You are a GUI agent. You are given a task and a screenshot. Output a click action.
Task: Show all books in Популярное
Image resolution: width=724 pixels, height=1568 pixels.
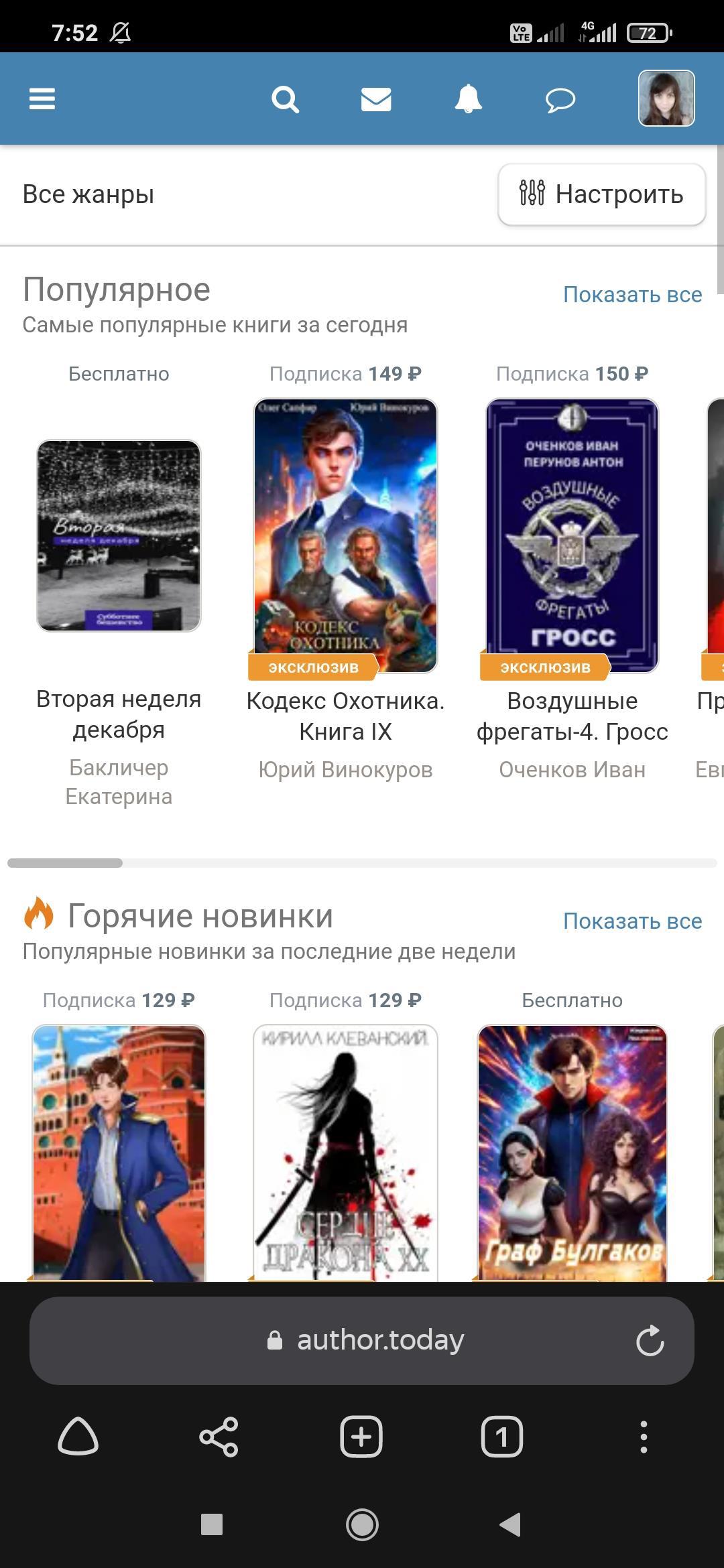632,295
